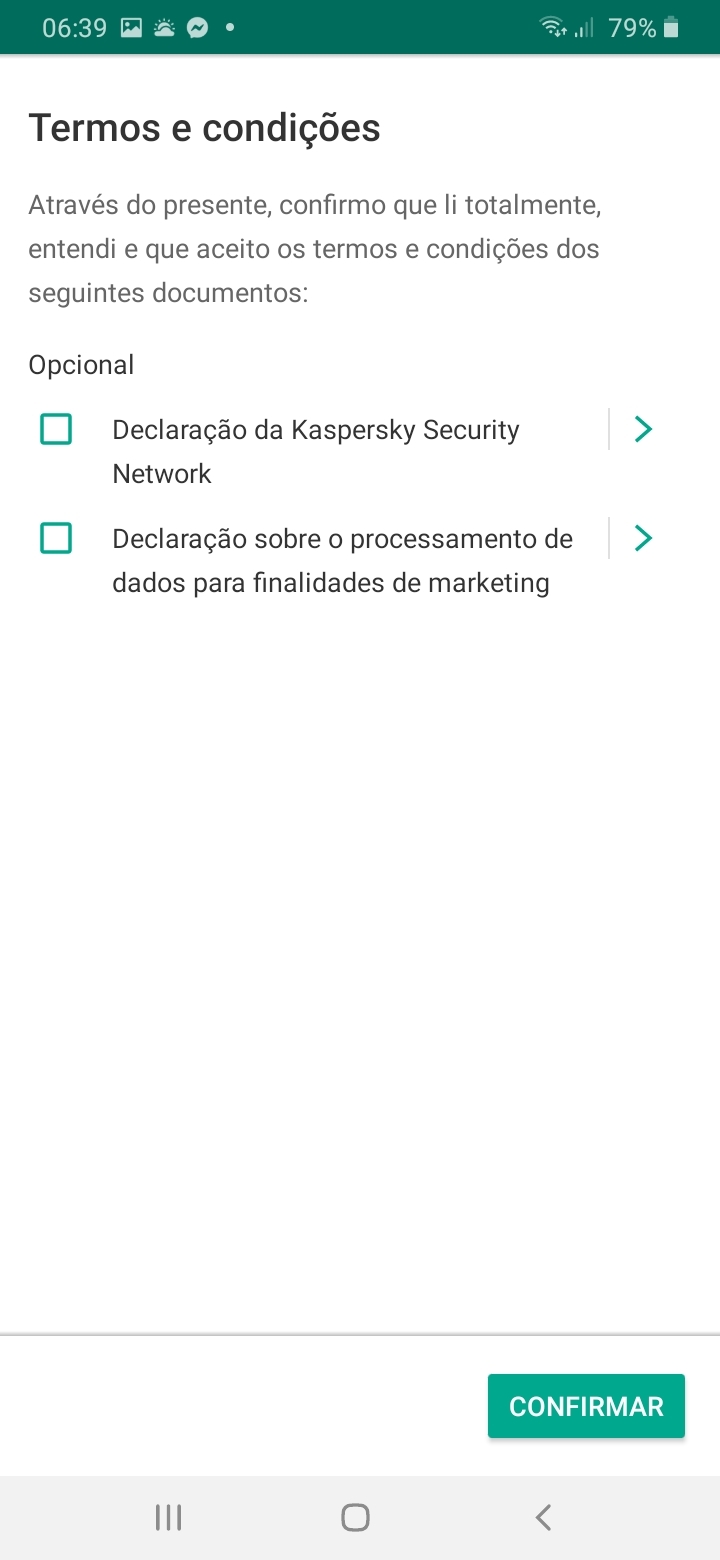Go back using the system back button

(x=543, y=1517)
